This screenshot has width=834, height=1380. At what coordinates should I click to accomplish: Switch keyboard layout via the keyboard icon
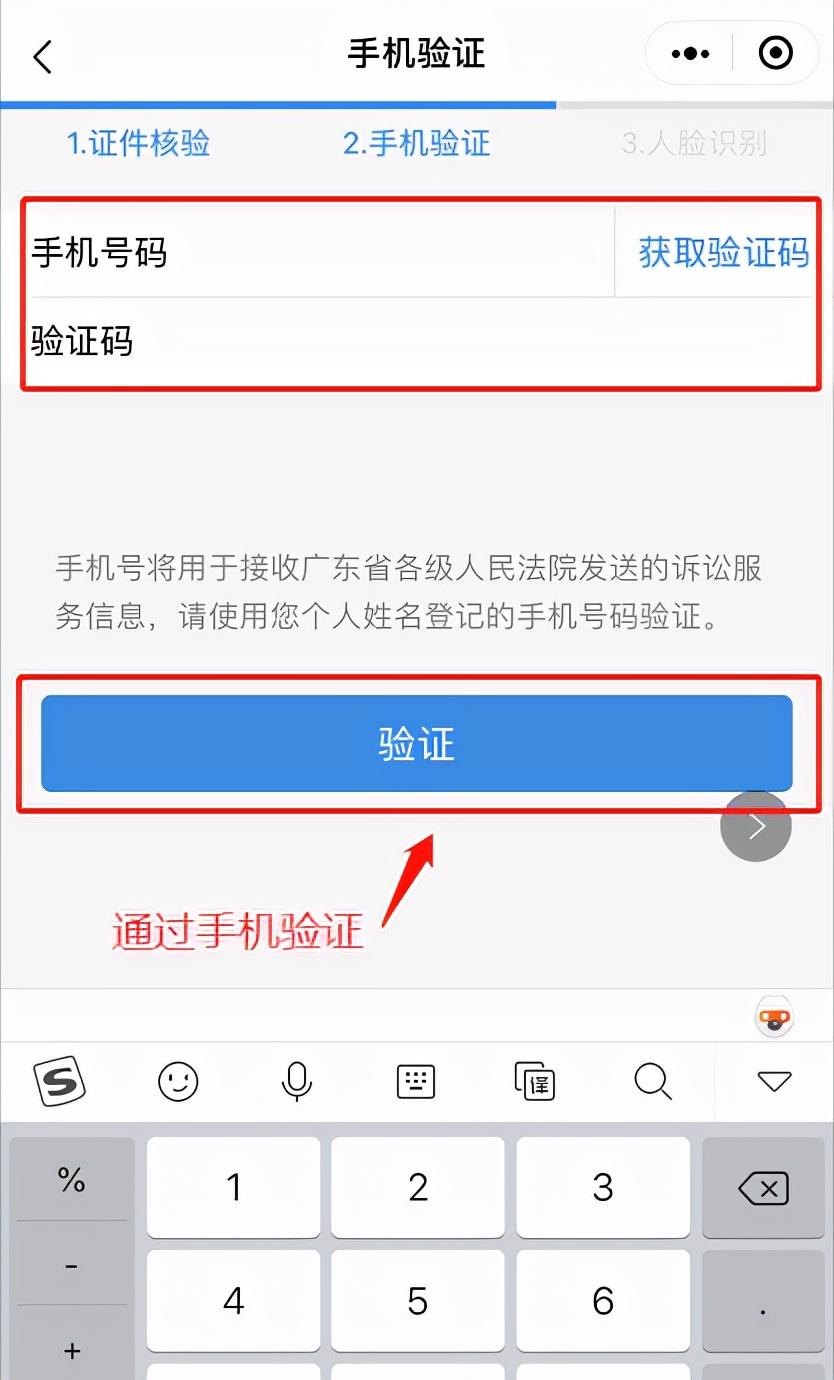(x=417, y=1081)
